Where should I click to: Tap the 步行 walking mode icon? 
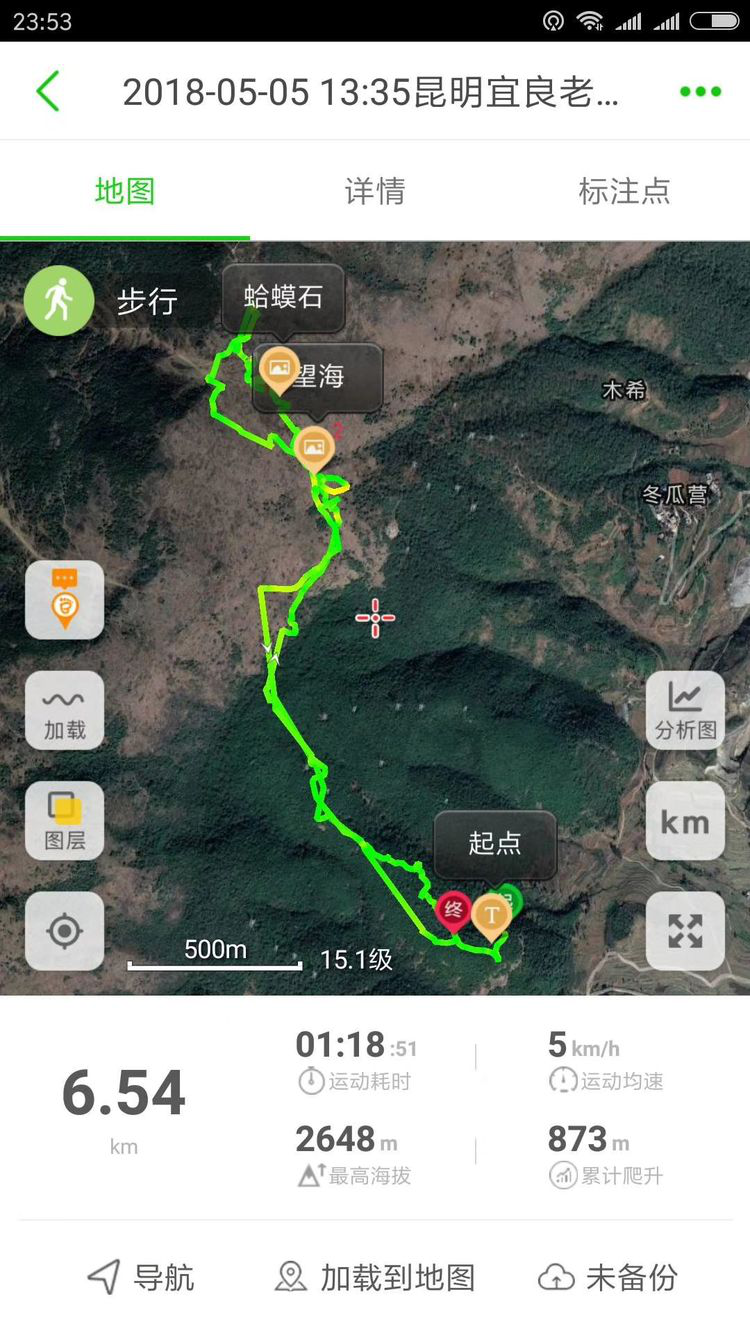click(59, 300)
